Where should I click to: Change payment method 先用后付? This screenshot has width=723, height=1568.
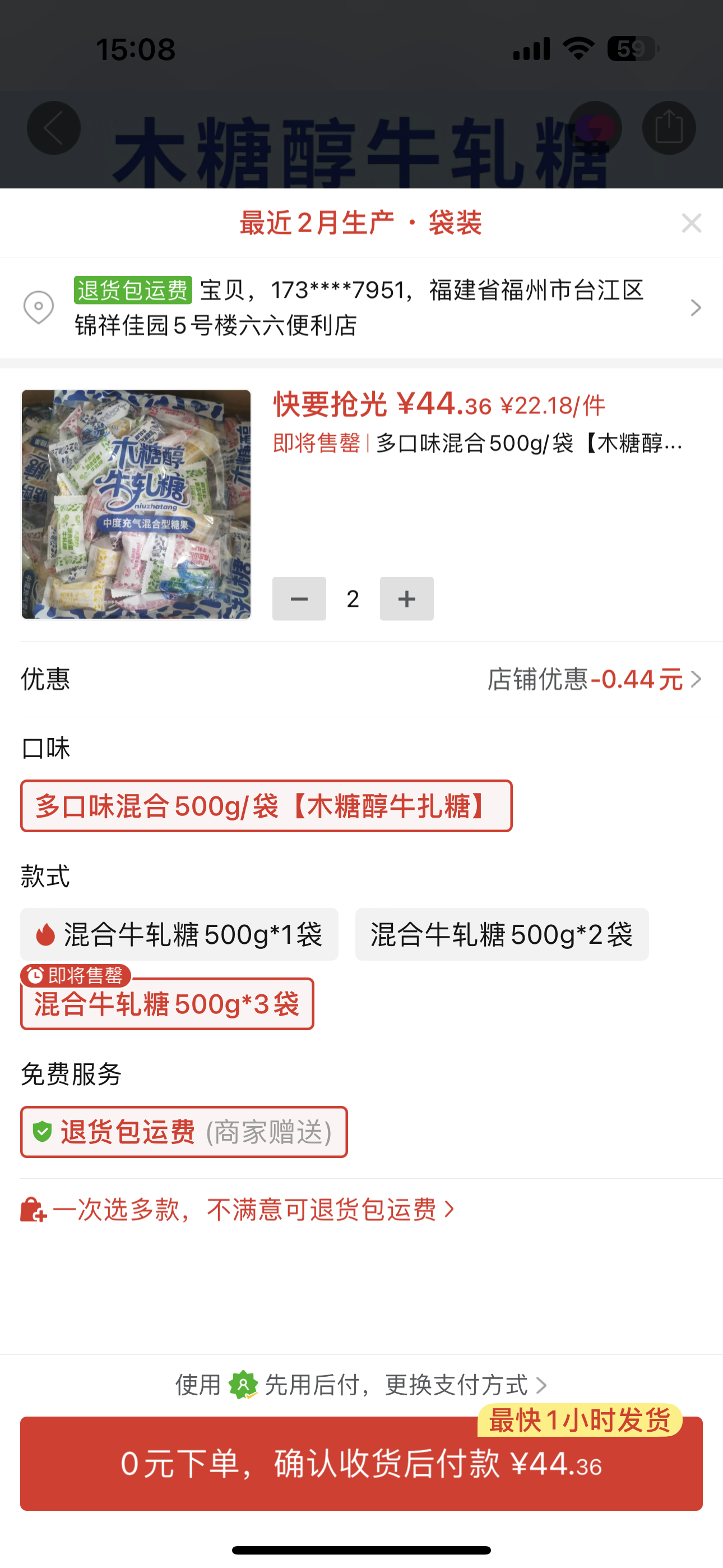coord(361,1385)
